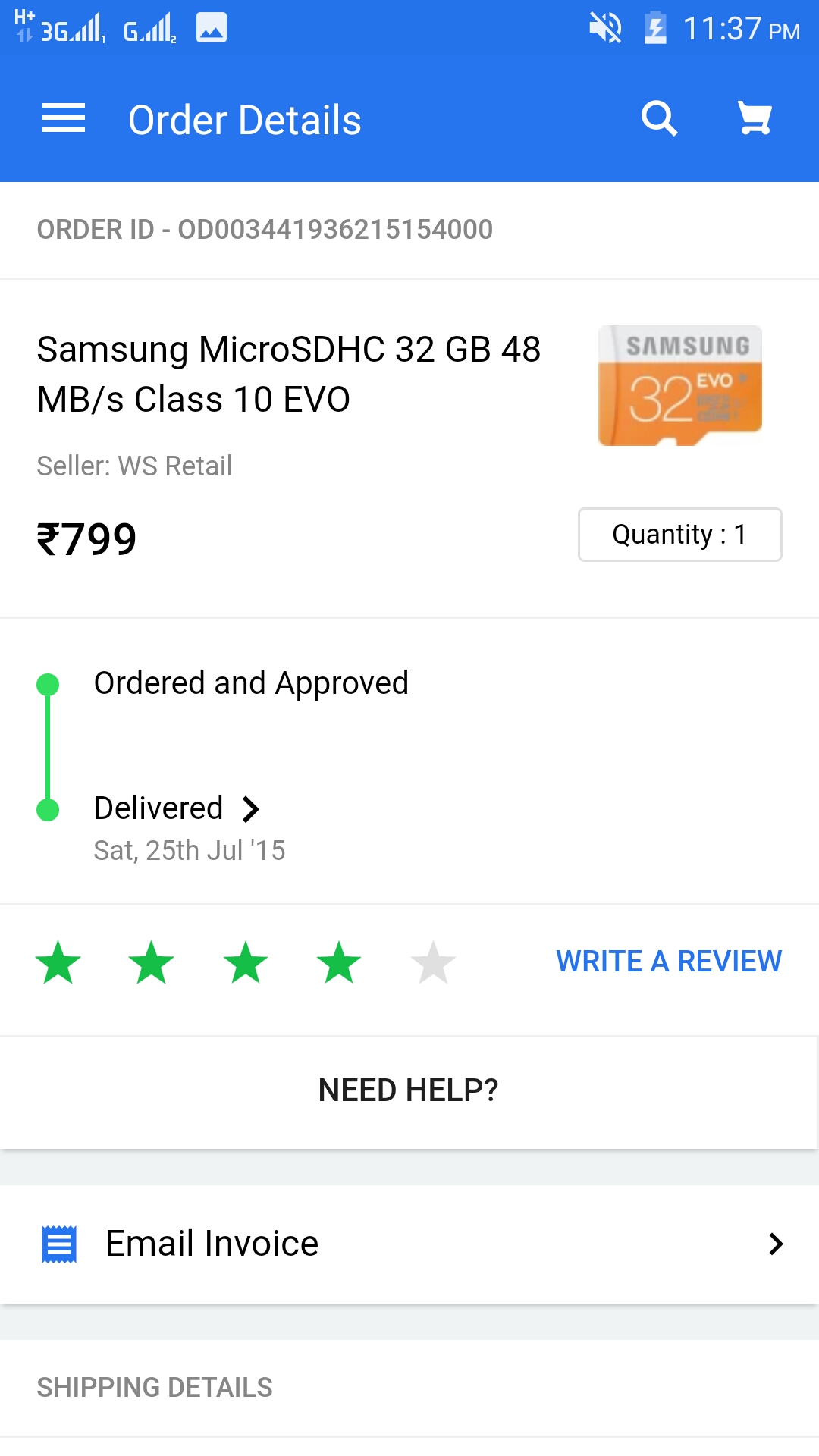
Task: Set rating to three stars
Action: tap(246, 963)
